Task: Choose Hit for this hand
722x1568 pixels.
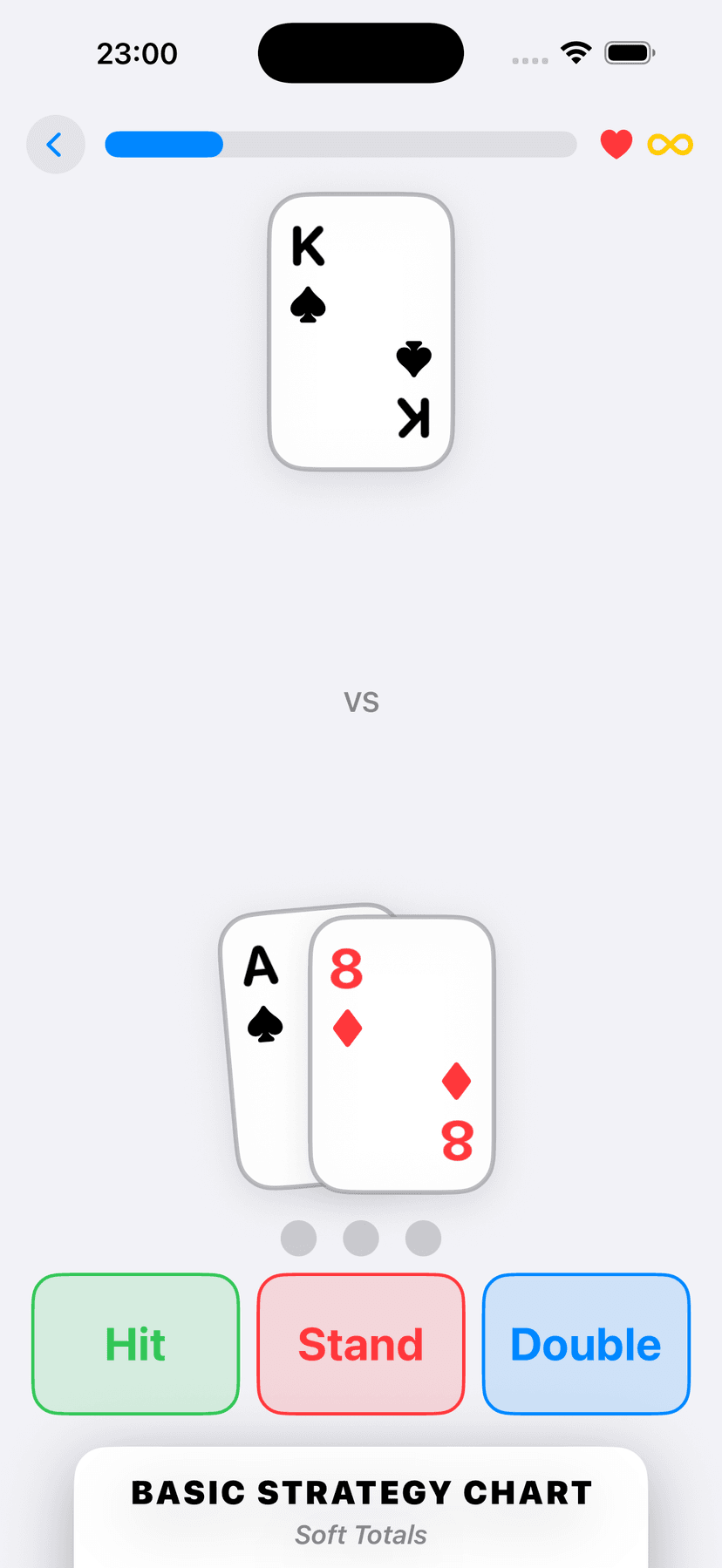Action: click(x=136, y=1344)
